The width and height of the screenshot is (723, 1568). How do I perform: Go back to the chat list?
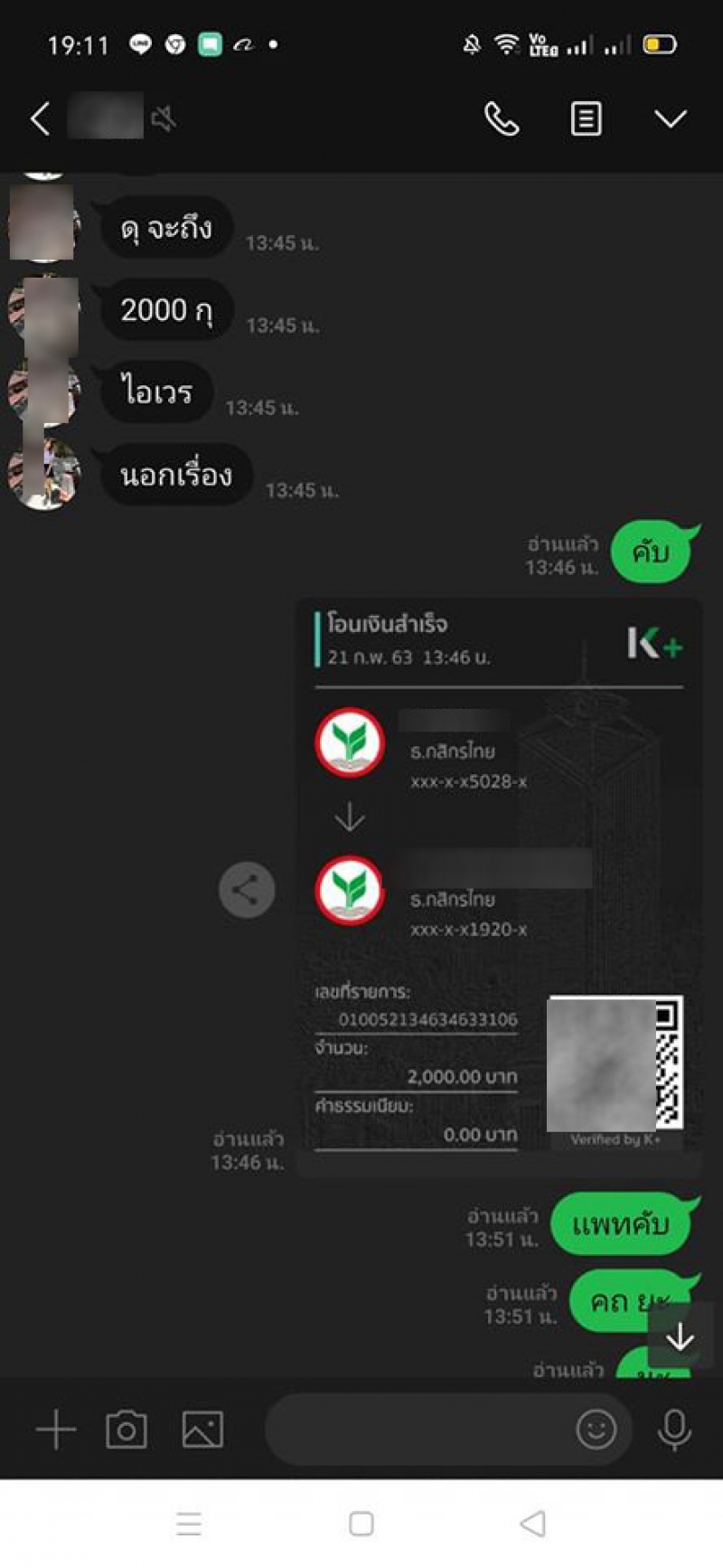click(x=40, y=118)
